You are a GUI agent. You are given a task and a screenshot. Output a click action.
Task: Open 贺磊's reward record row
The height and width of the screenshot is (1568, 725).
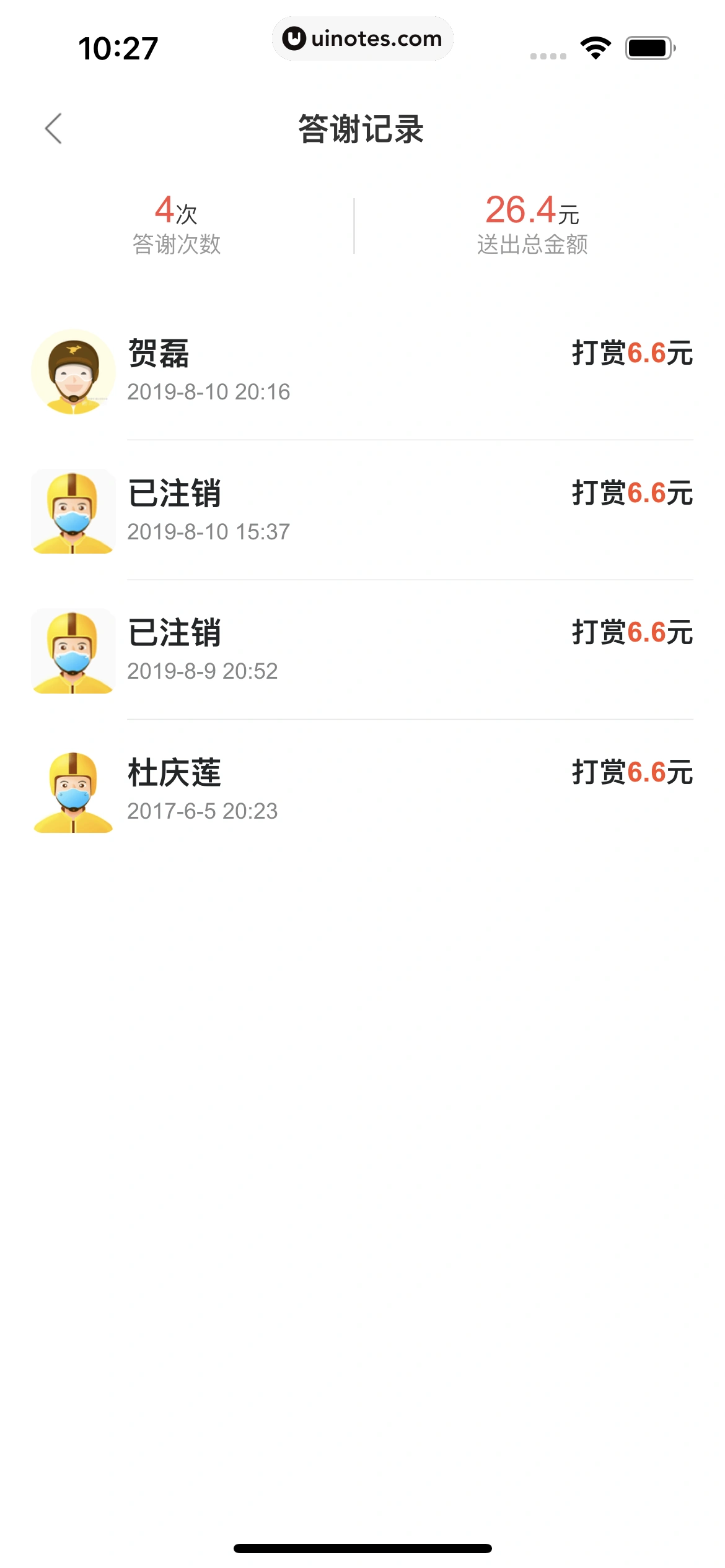click(x=362, y=370)
